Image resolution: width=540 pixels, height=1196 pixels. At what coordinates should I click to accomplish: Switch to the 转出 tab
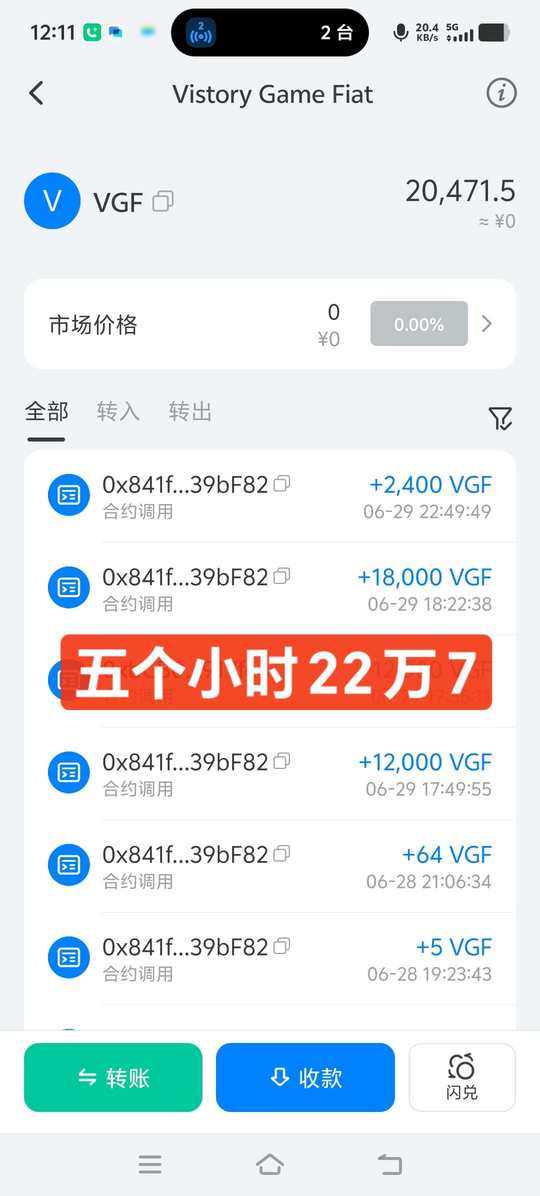coord(190,412)
